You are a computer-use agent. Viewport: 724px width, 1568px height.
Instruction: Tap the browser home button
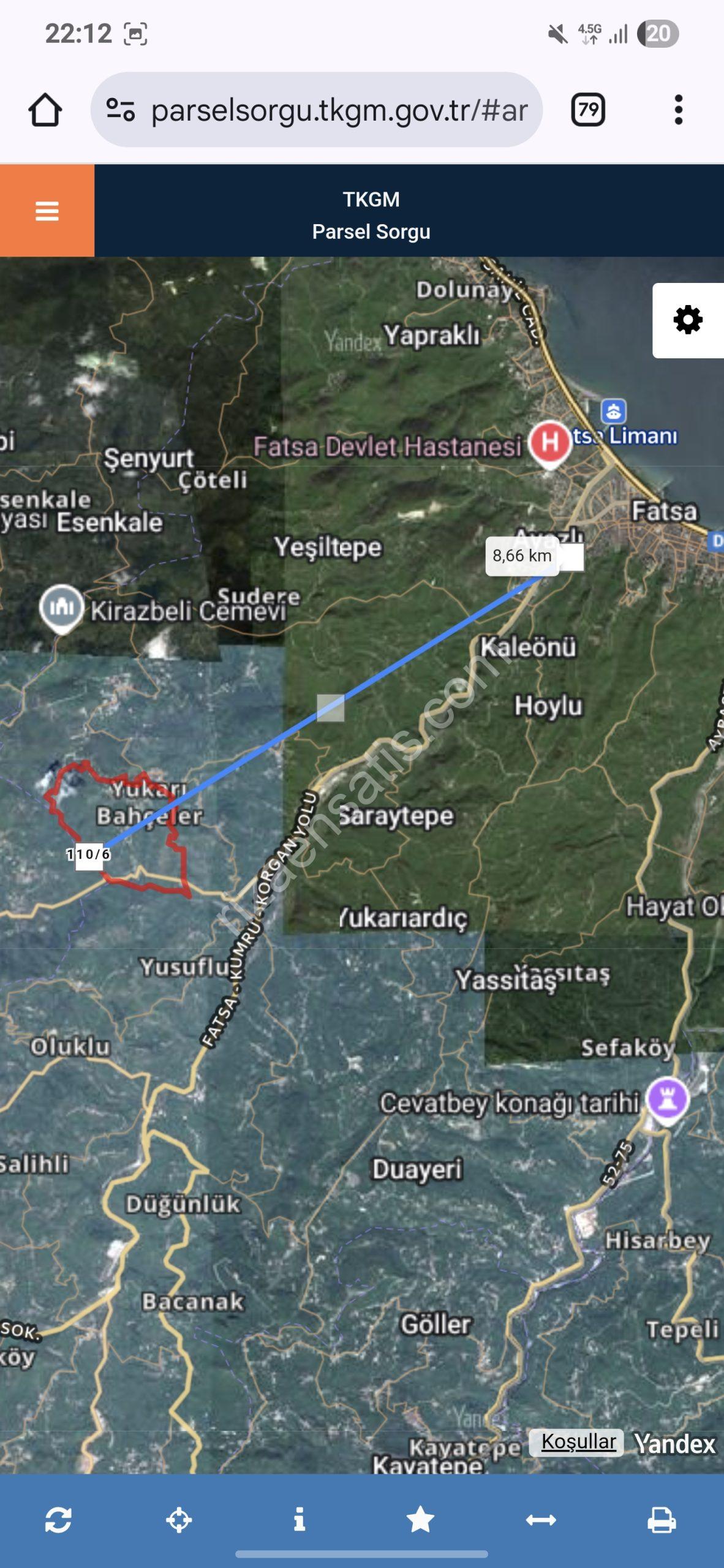pyautogui.click(x=45, y=110)
